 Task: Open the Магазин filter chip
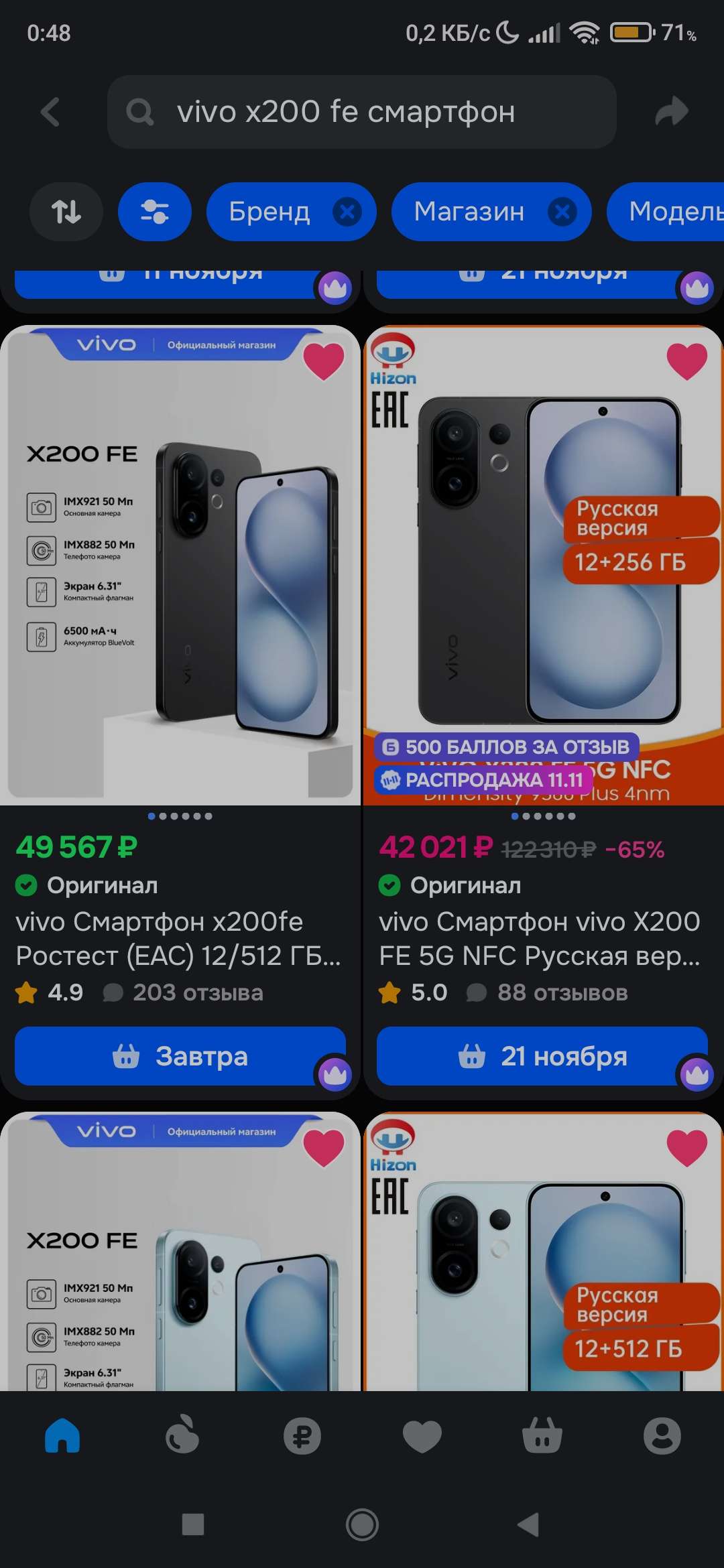coord(469,212)
